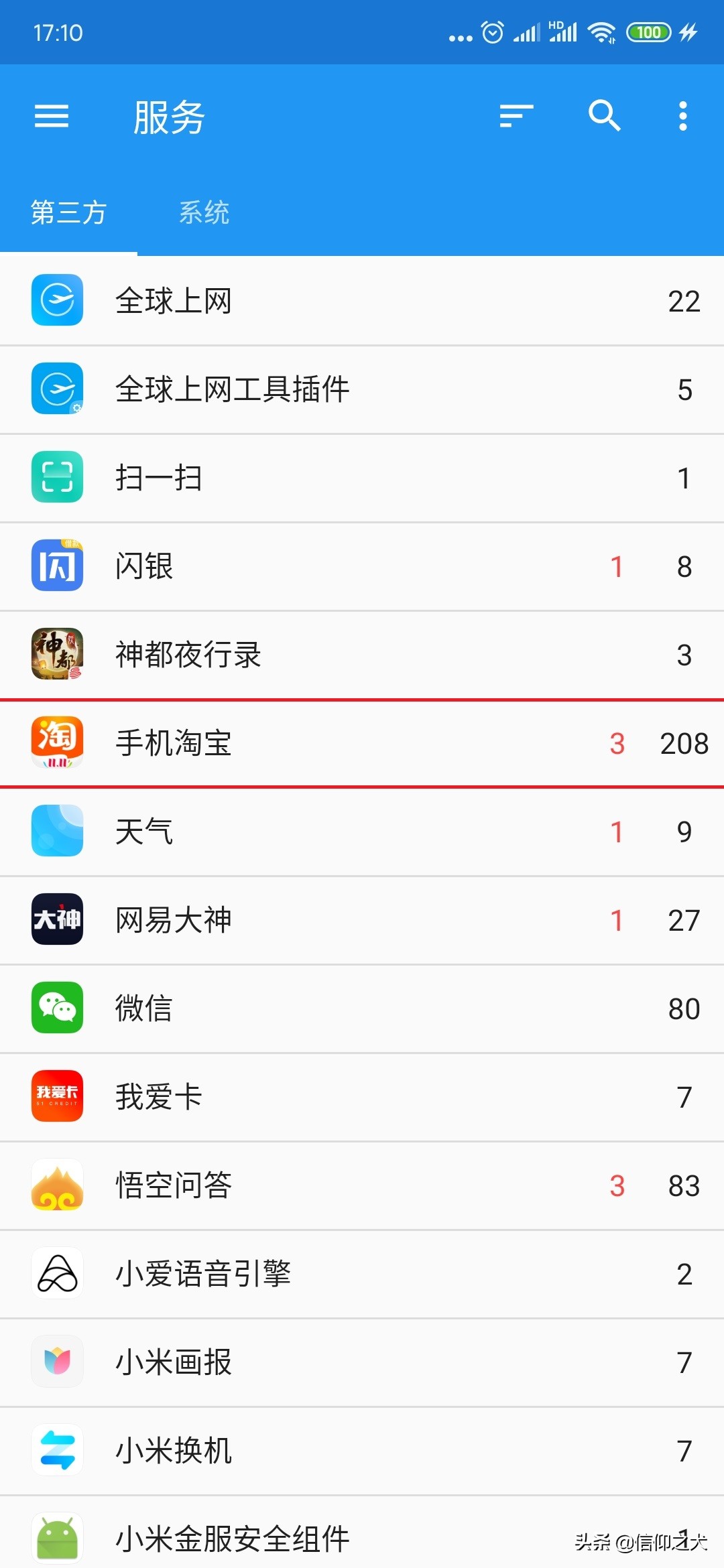This screenshot has width=724, height=1568.
Task: Click the 扫一扫 scan icon
Action: [56, 478]
